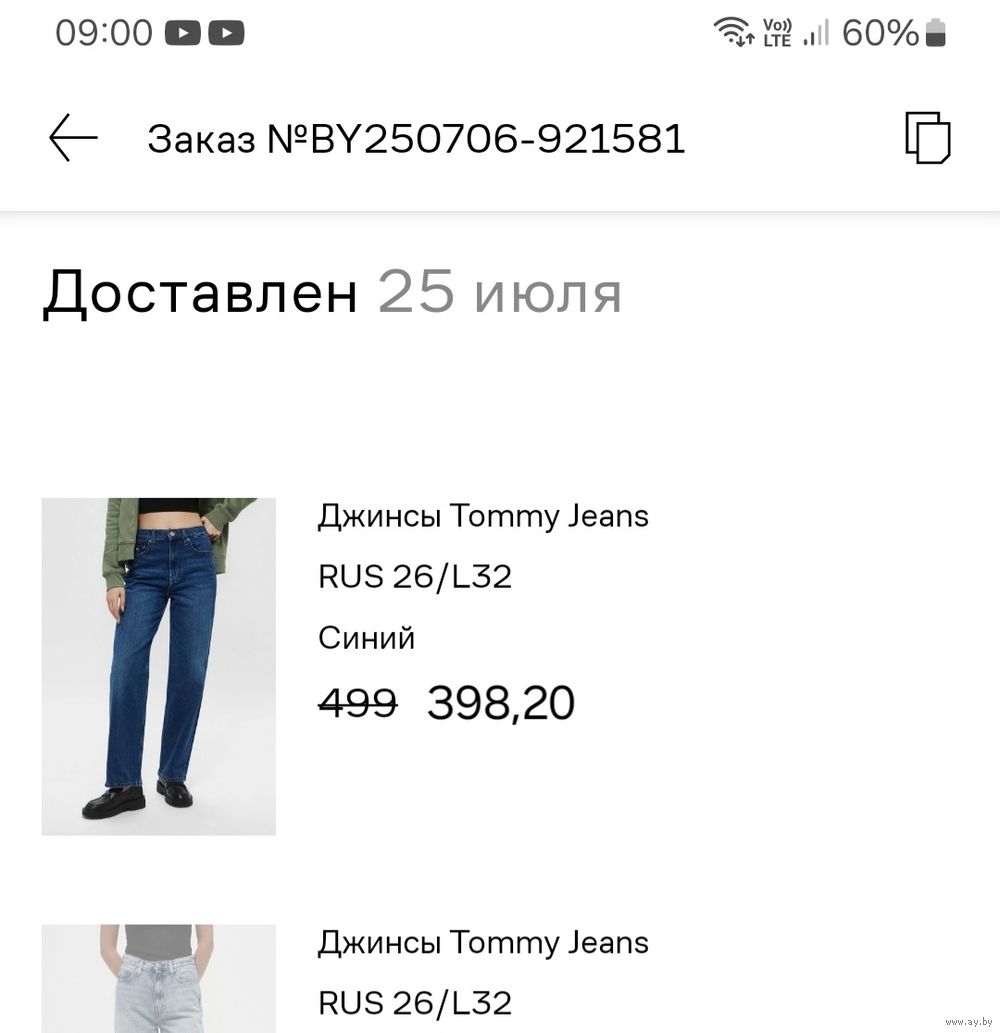Open the blue Tommy Jeans product photo
The image size is (1000, 1033).
click(158, 666)
